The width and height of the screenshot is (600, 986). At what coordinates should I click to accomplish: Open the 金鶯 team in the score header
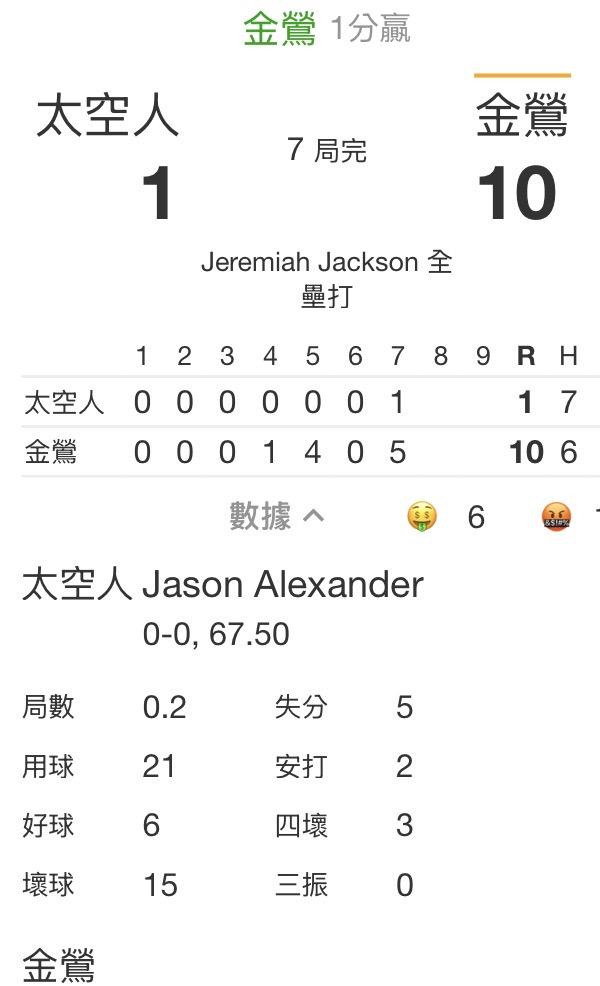[x=521, y=115]
